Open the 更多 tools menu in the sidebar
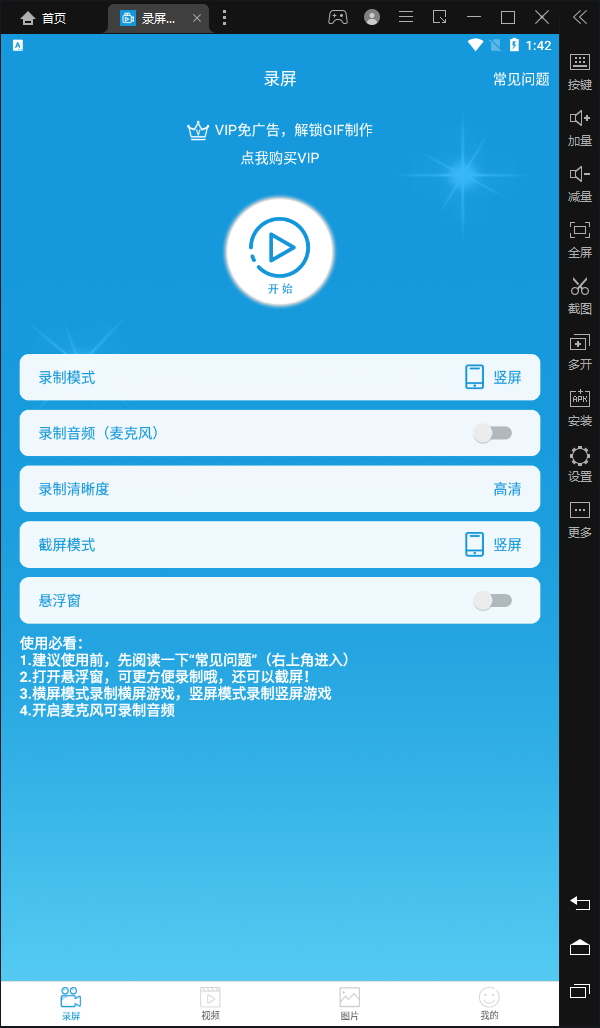 click(x=580, y=520)
